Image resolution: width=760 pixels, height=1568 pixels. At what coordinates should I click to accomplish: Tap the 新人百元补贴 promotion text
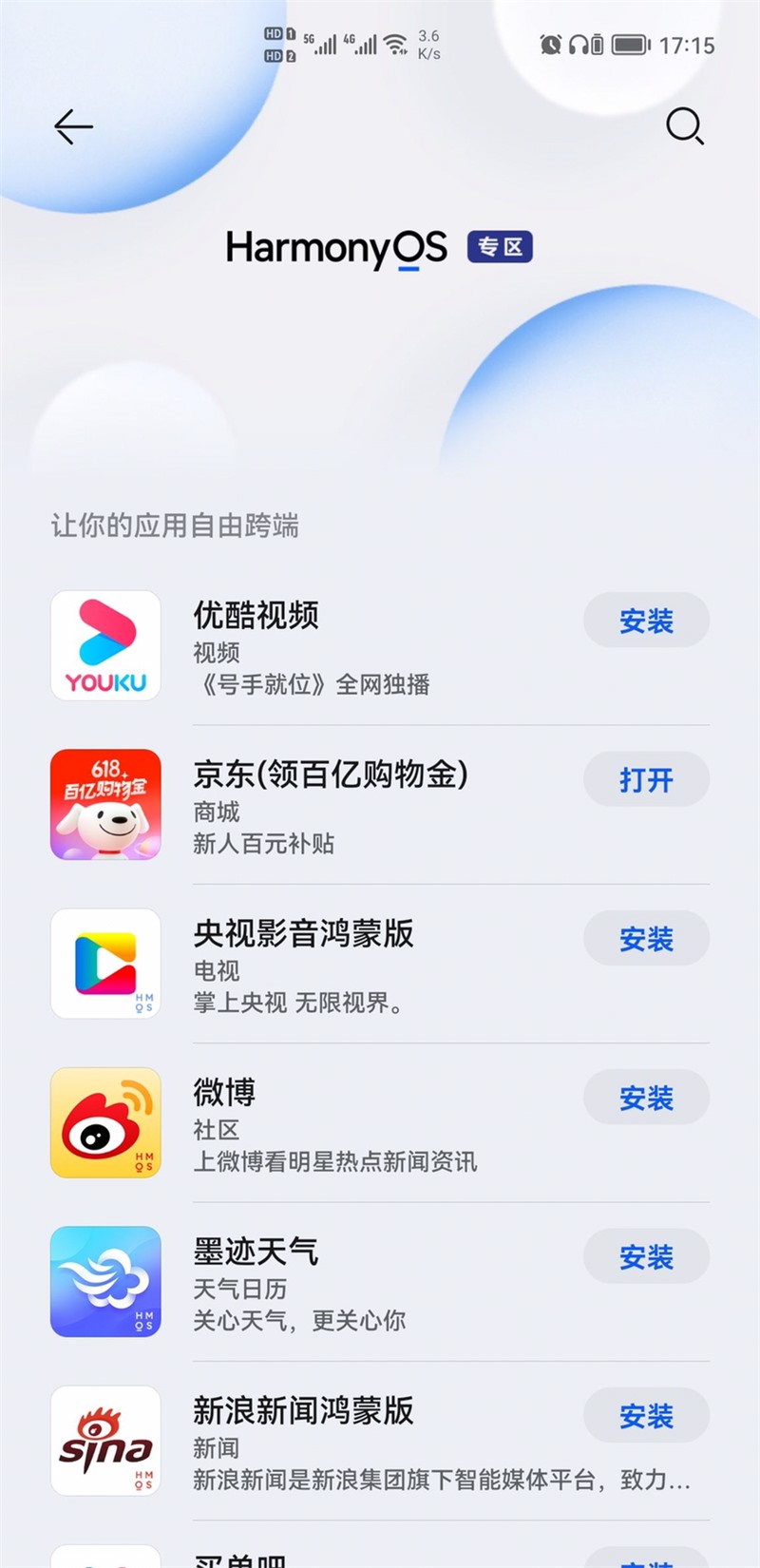(264, 844)
